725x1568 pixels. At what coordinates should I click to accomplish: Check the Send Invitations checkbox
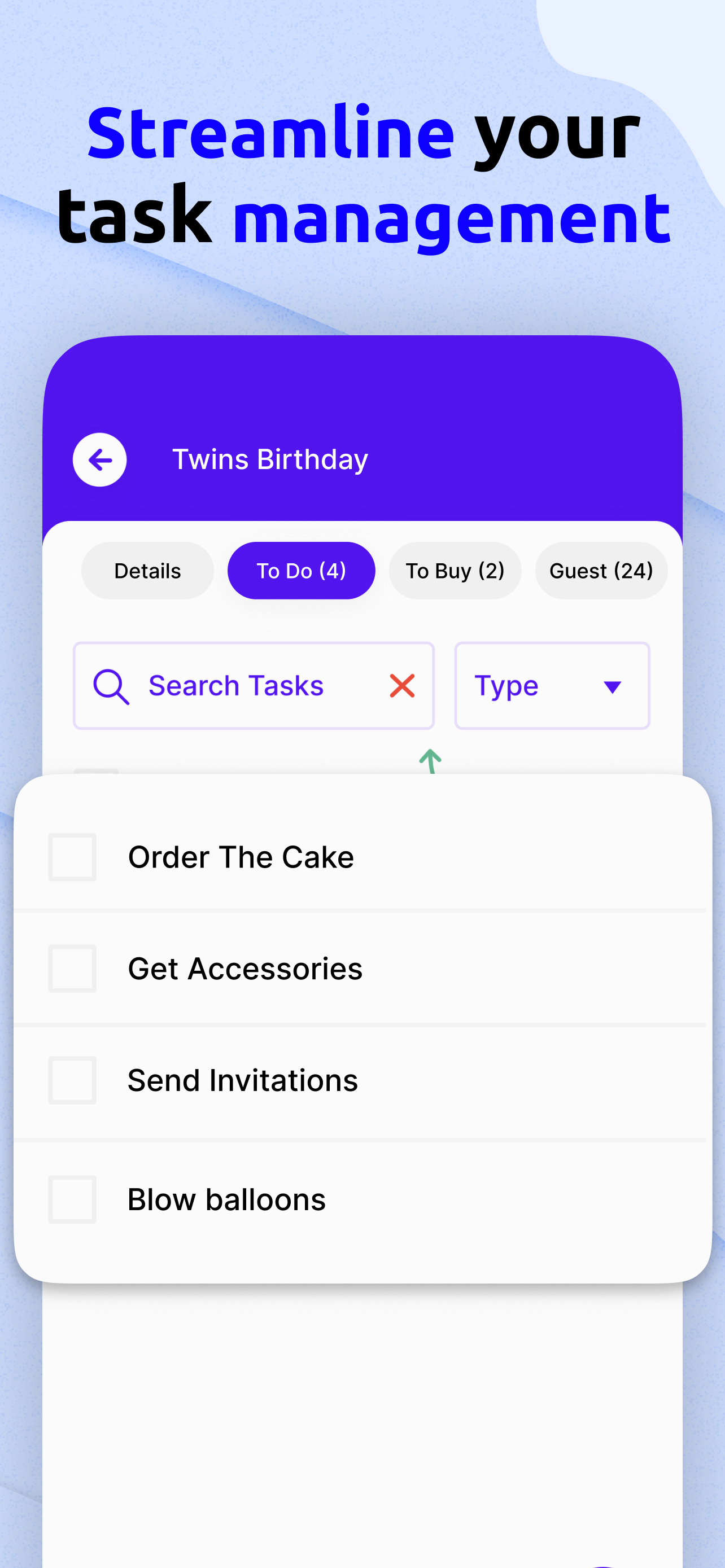[x=72, y=1080]
